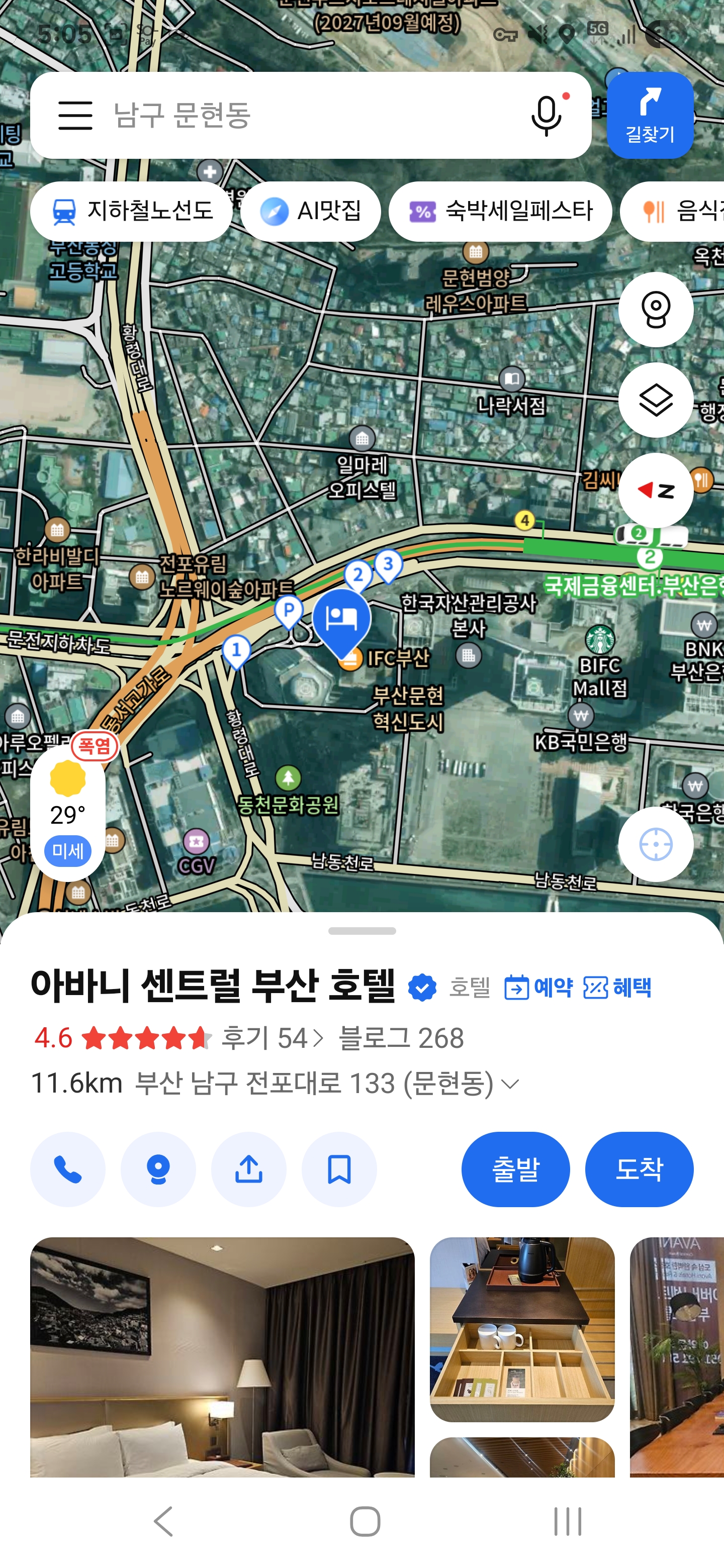Open the 29° weather widget
The image size is (724, 1568).
point(67,813)
